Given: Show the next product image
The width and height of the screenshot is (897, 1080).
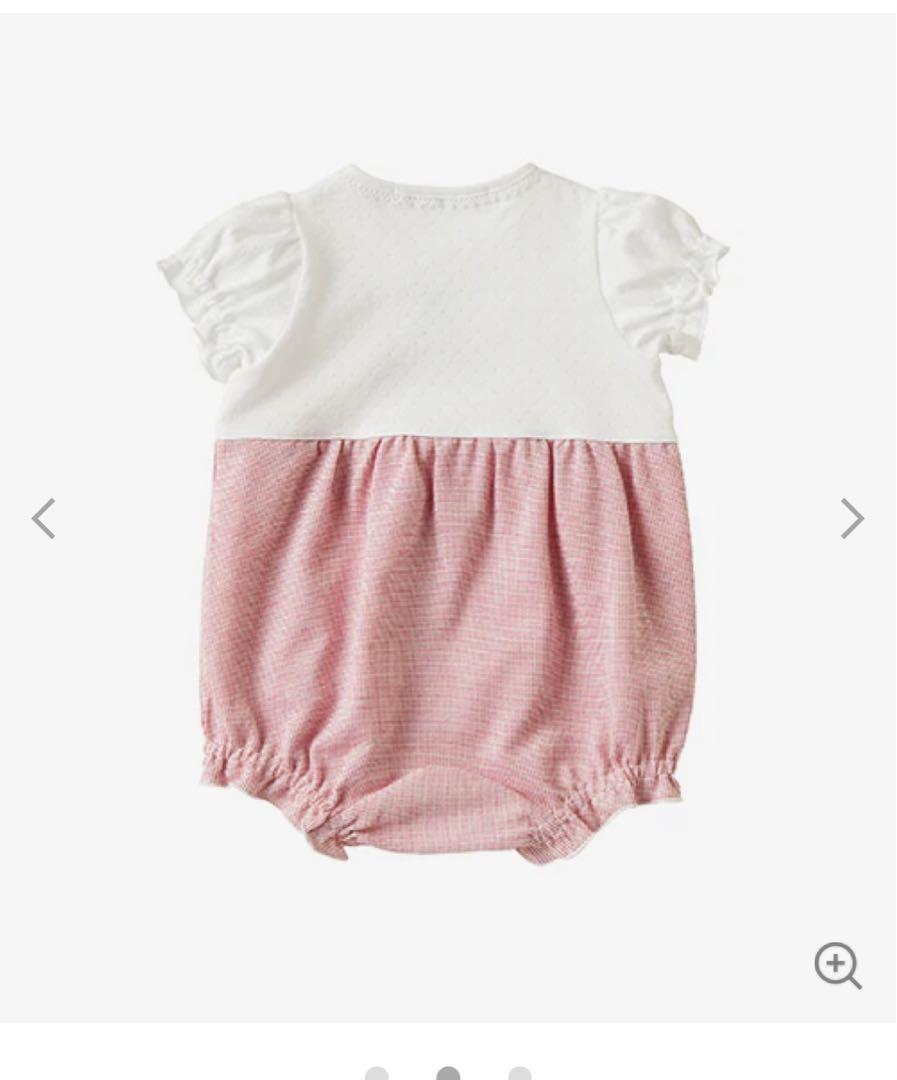Looking at the screenshot, I should point(851,518).
